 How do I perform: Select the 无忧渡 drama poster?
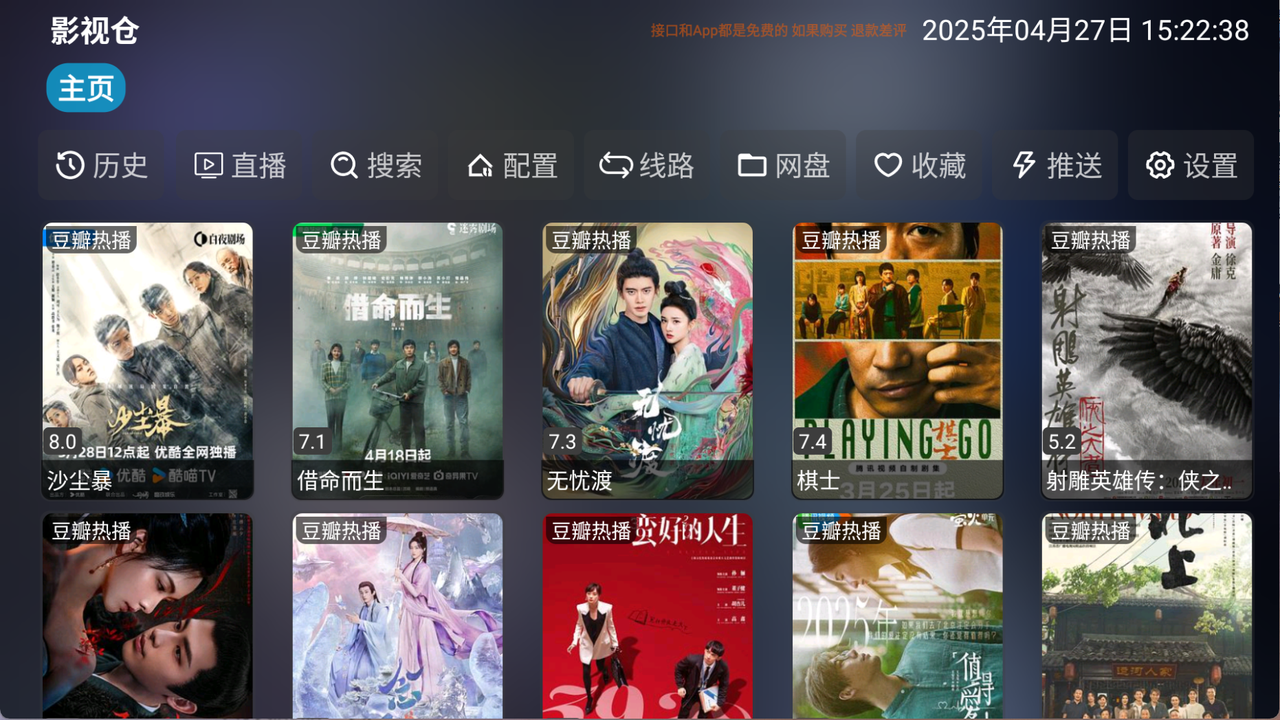[x=647, y=360]
